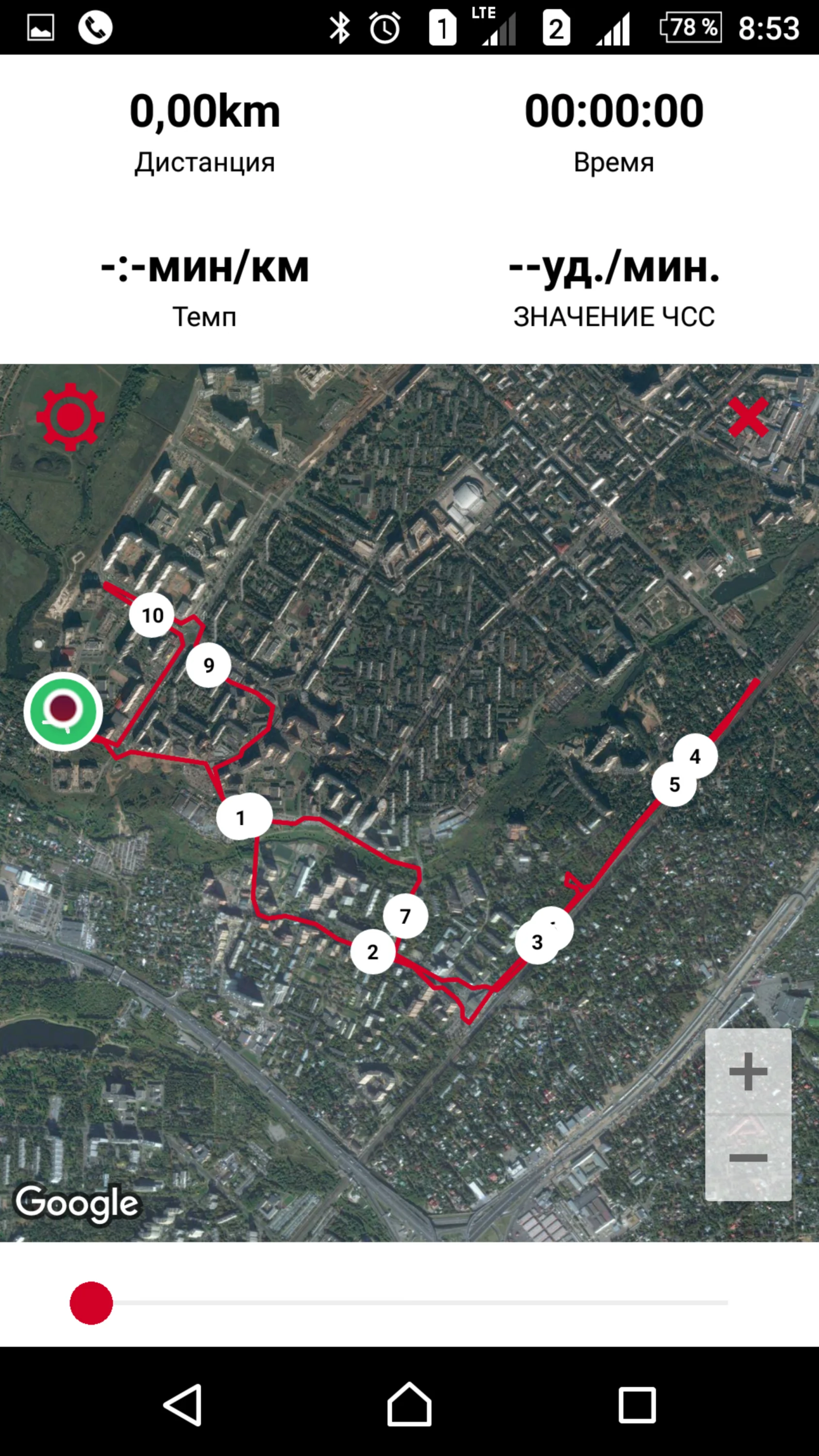Tap the green start position marker
Image resolution: width=819 pixels, height=1456 pixels.
click(63, 711)
